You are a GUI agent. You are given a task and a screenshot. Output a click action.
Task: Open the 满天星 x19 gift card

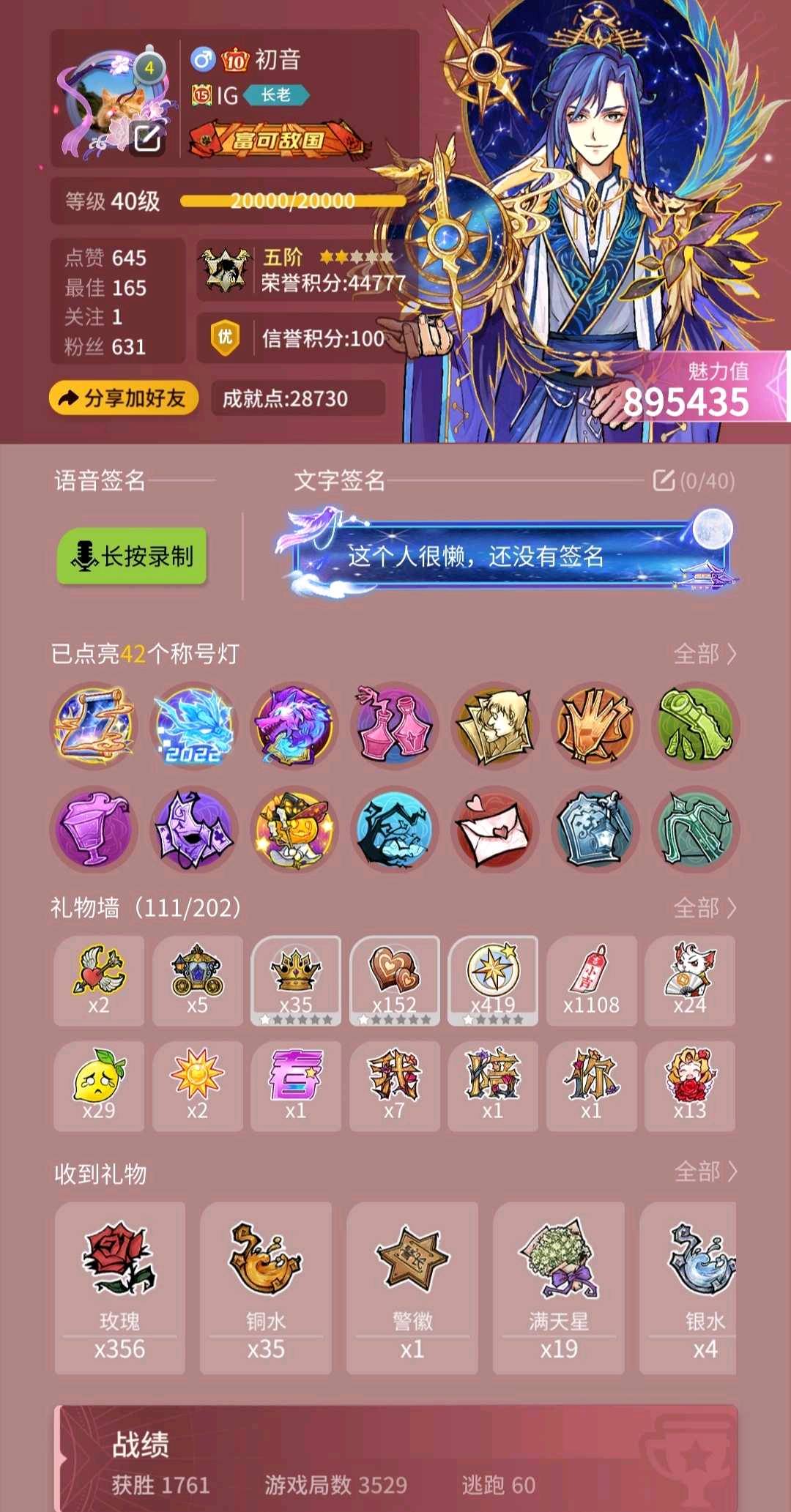point(559,1288)
